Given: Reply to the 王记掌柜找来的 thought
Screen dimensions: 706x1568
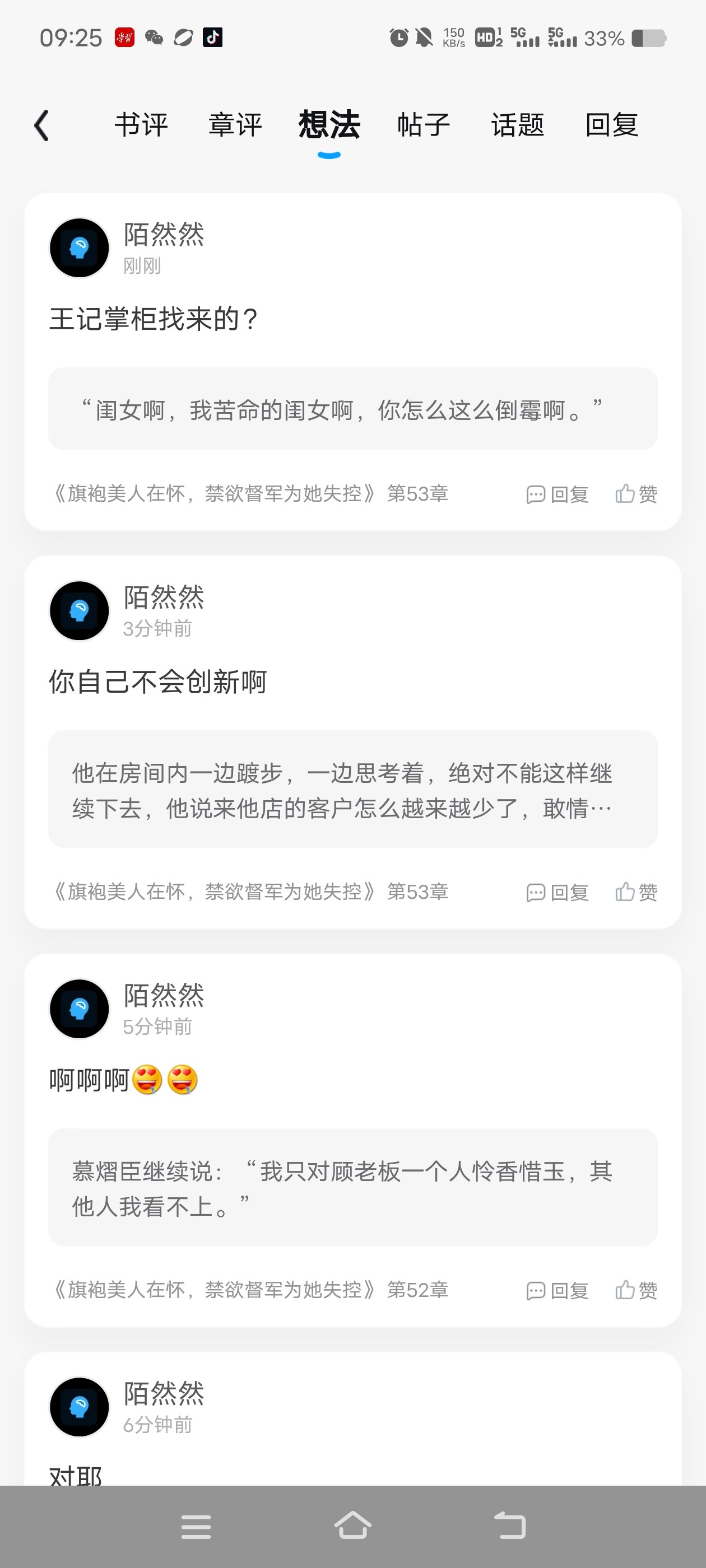Looking at the screenshot, I should (558, 494).
